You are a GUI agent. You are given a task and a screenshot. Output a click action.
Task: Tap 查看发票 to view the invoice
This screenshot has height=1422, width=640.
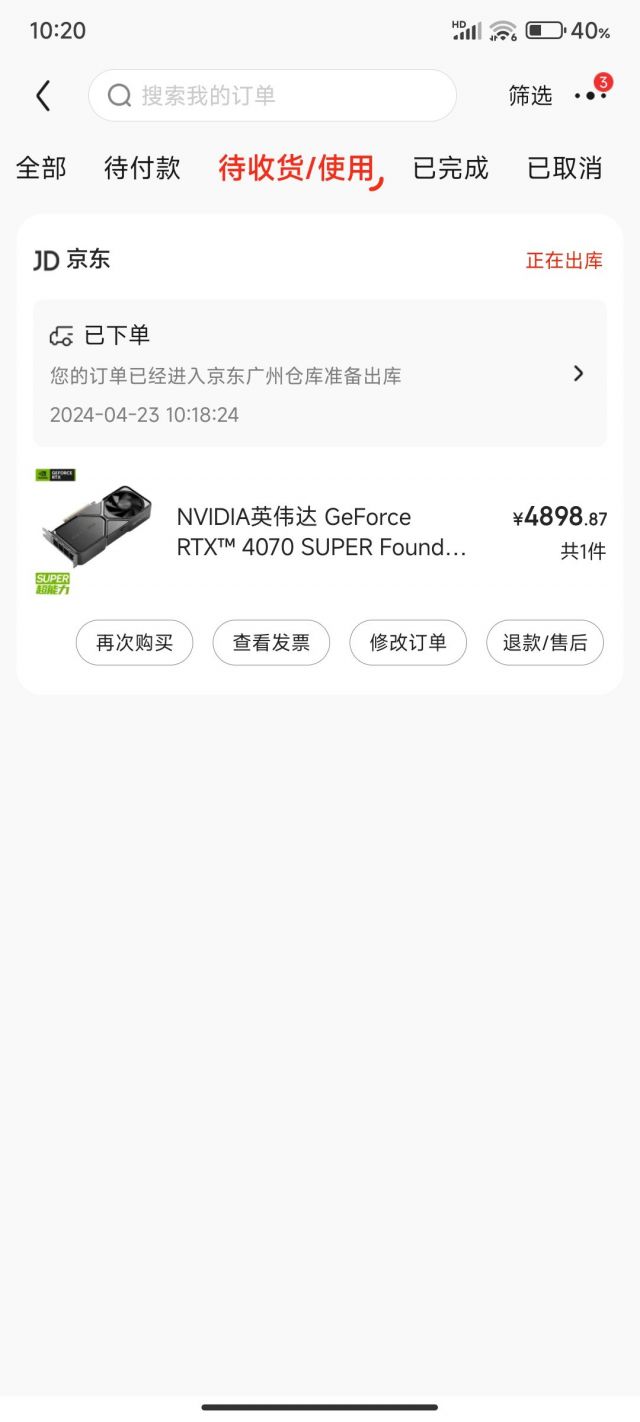(x=271, y=642)
